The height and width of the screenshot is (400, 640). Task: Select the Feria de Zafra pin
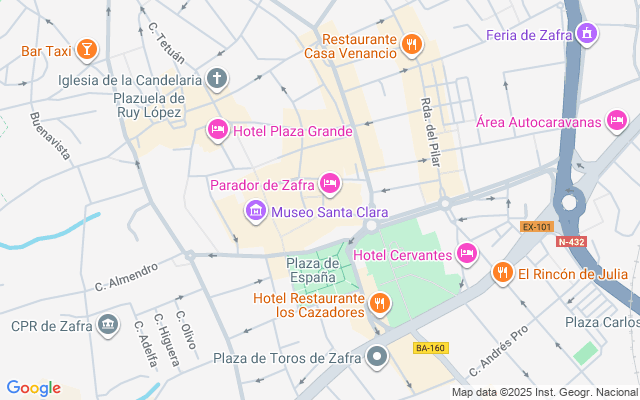587,34
